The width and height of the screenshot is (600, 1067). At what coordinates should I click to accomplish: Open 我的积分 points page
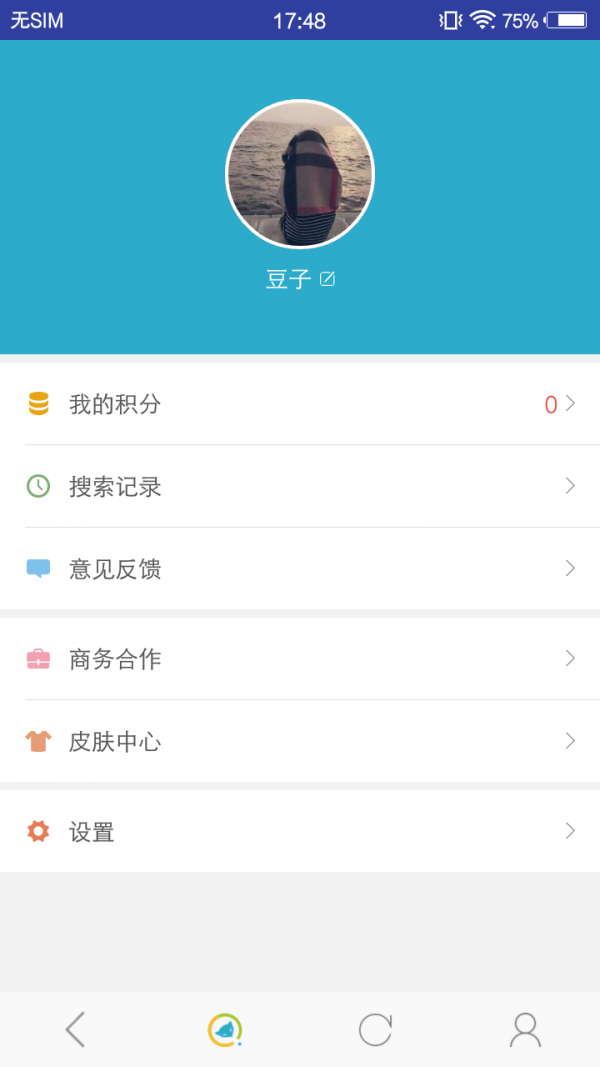coord(300,404)
